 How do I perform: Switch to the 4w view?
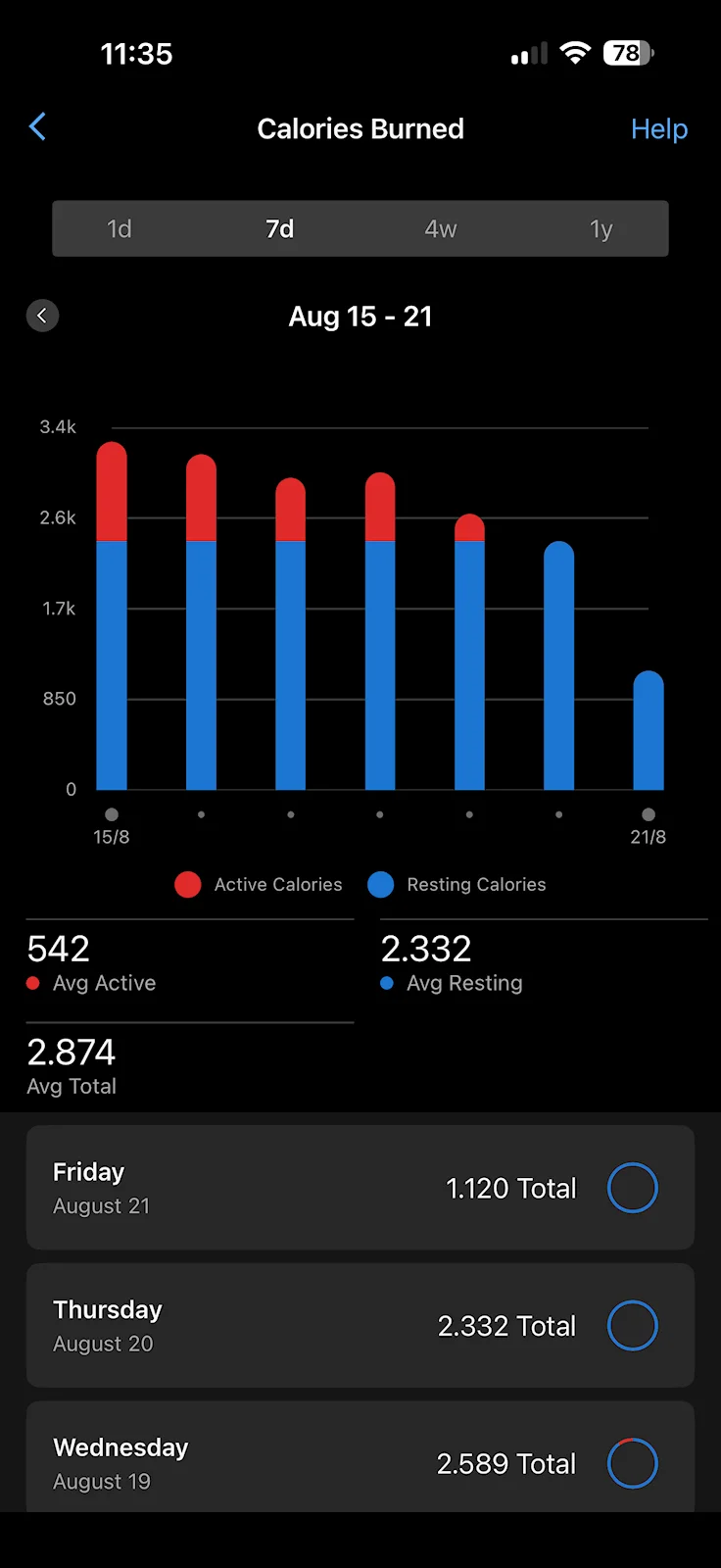(441, 229)
